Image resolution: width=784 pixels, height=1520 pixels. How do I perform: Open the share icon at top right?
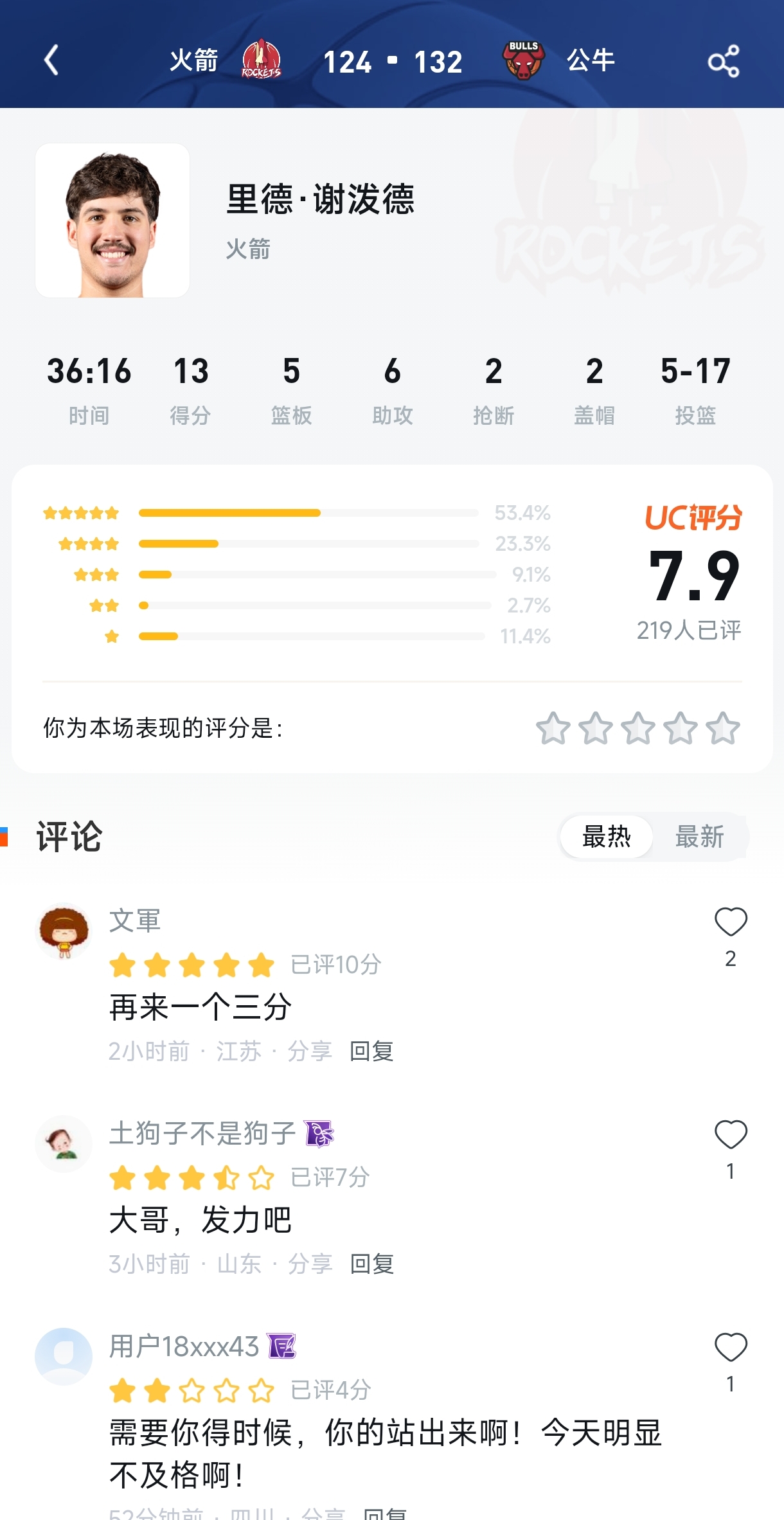725,62
